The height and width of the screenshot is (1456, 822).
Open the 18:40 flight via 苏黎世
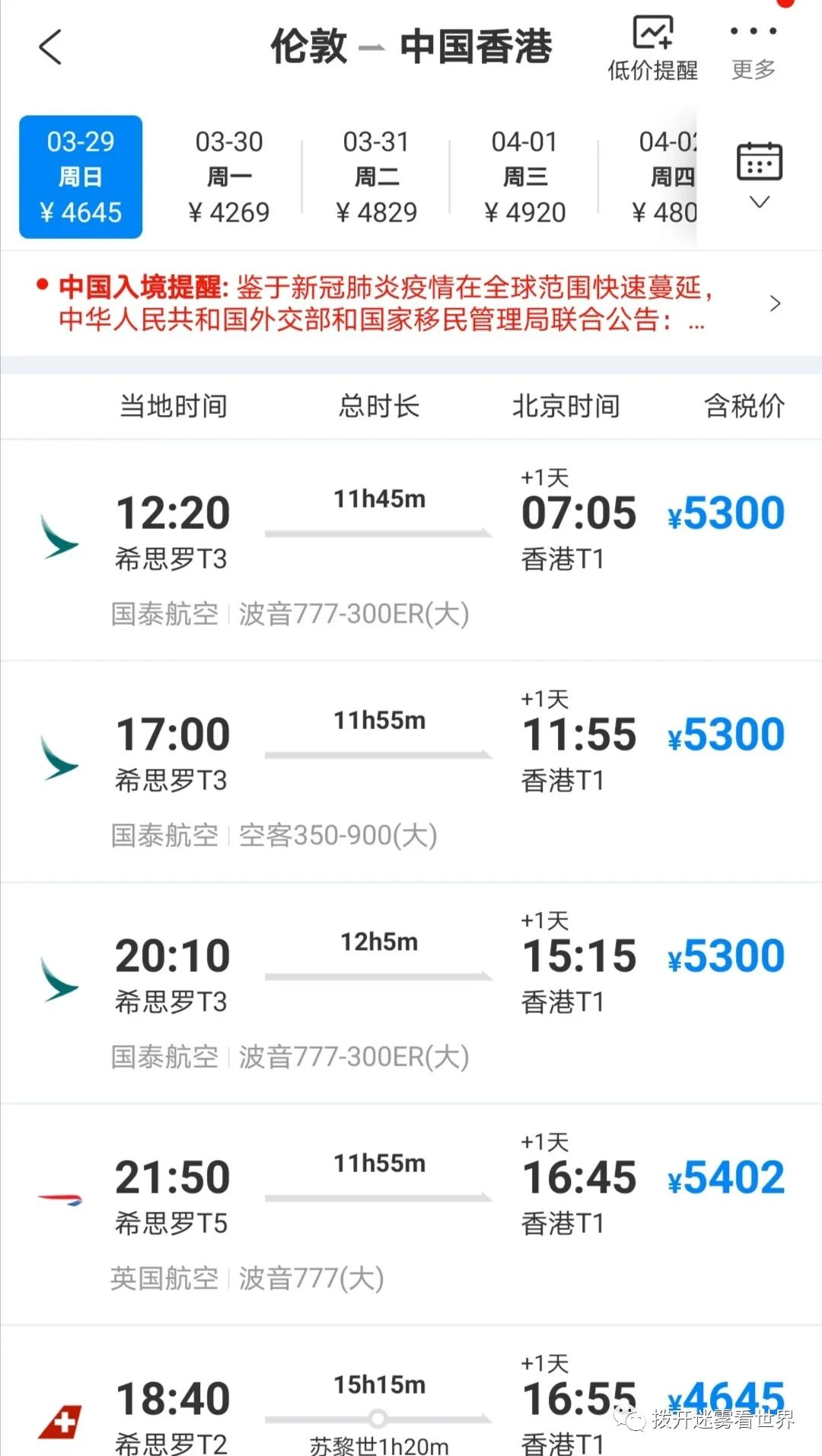coord(411,1391)
